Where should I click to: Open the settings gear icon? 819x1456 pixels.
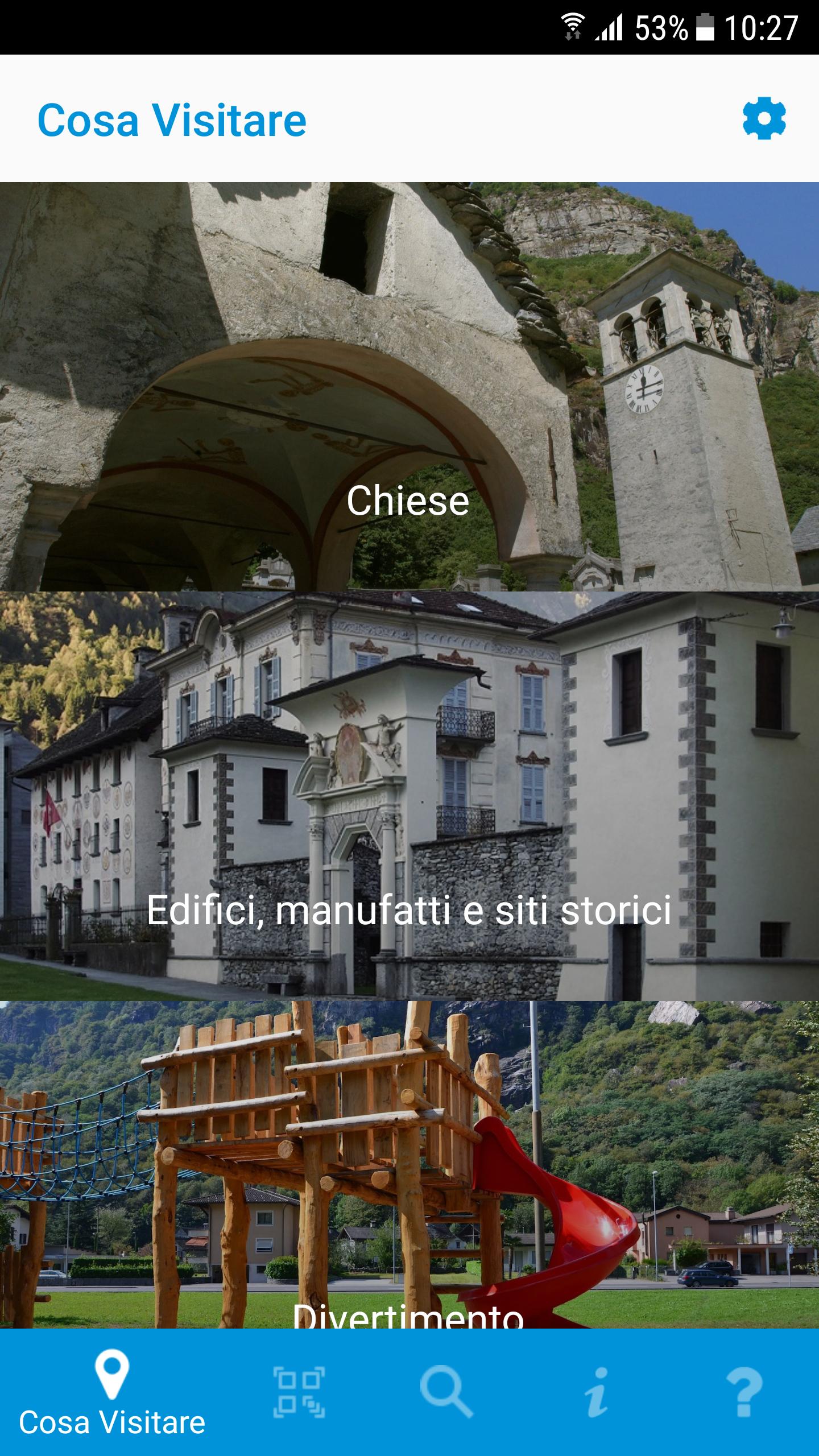764,119
